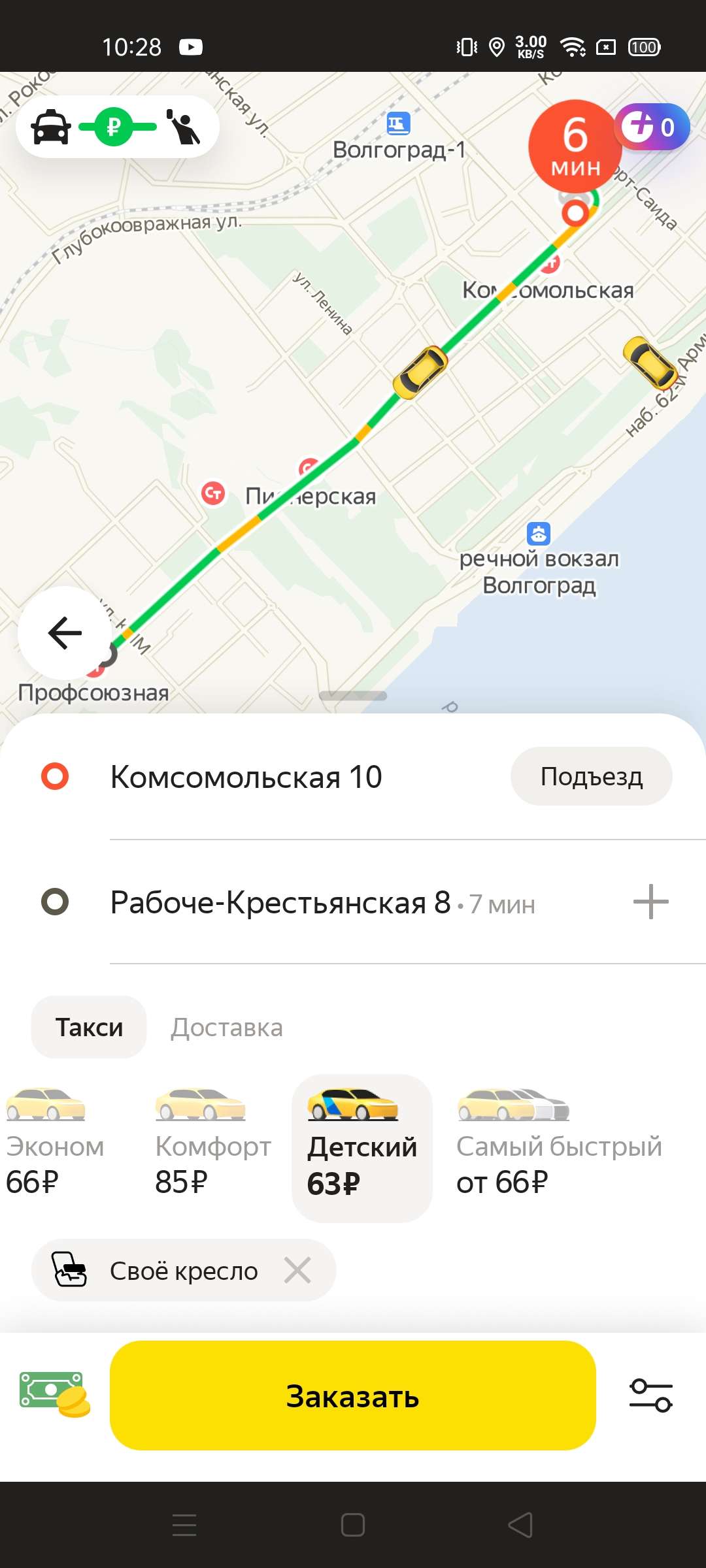This screenshot has height=1568, width=706.
Task: Tap the Подъезд entrance button
Action: pyautogui.click(x=591, y=776)
